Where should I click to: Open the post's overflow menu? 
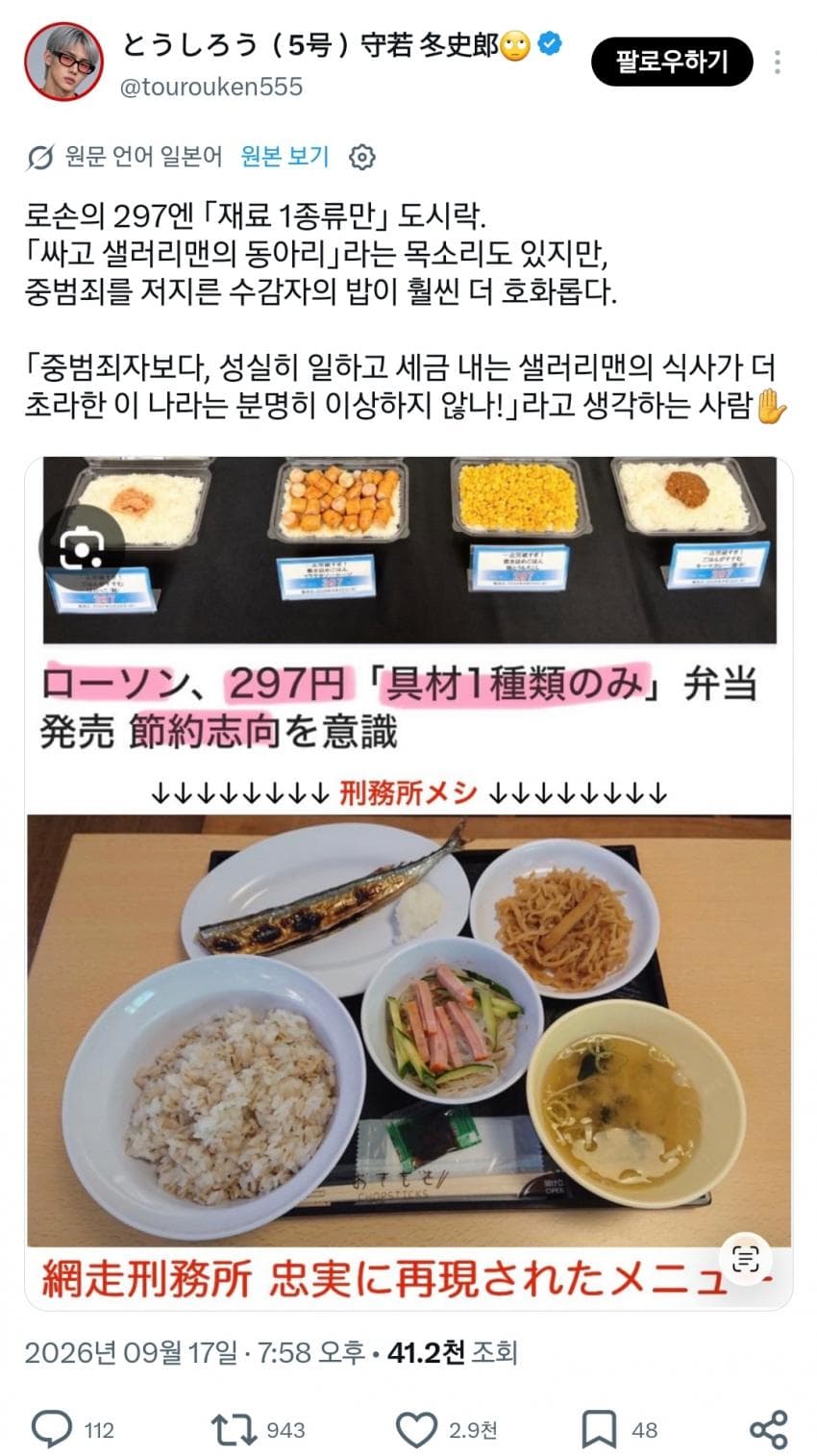click(x=777, y=63)
